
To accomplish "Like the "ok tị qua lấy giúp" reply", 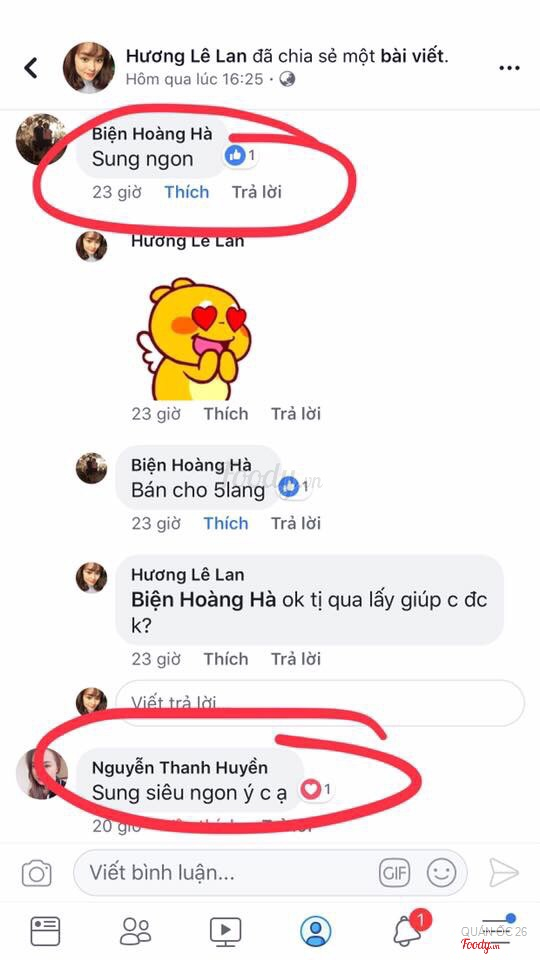I will [226, 659].
